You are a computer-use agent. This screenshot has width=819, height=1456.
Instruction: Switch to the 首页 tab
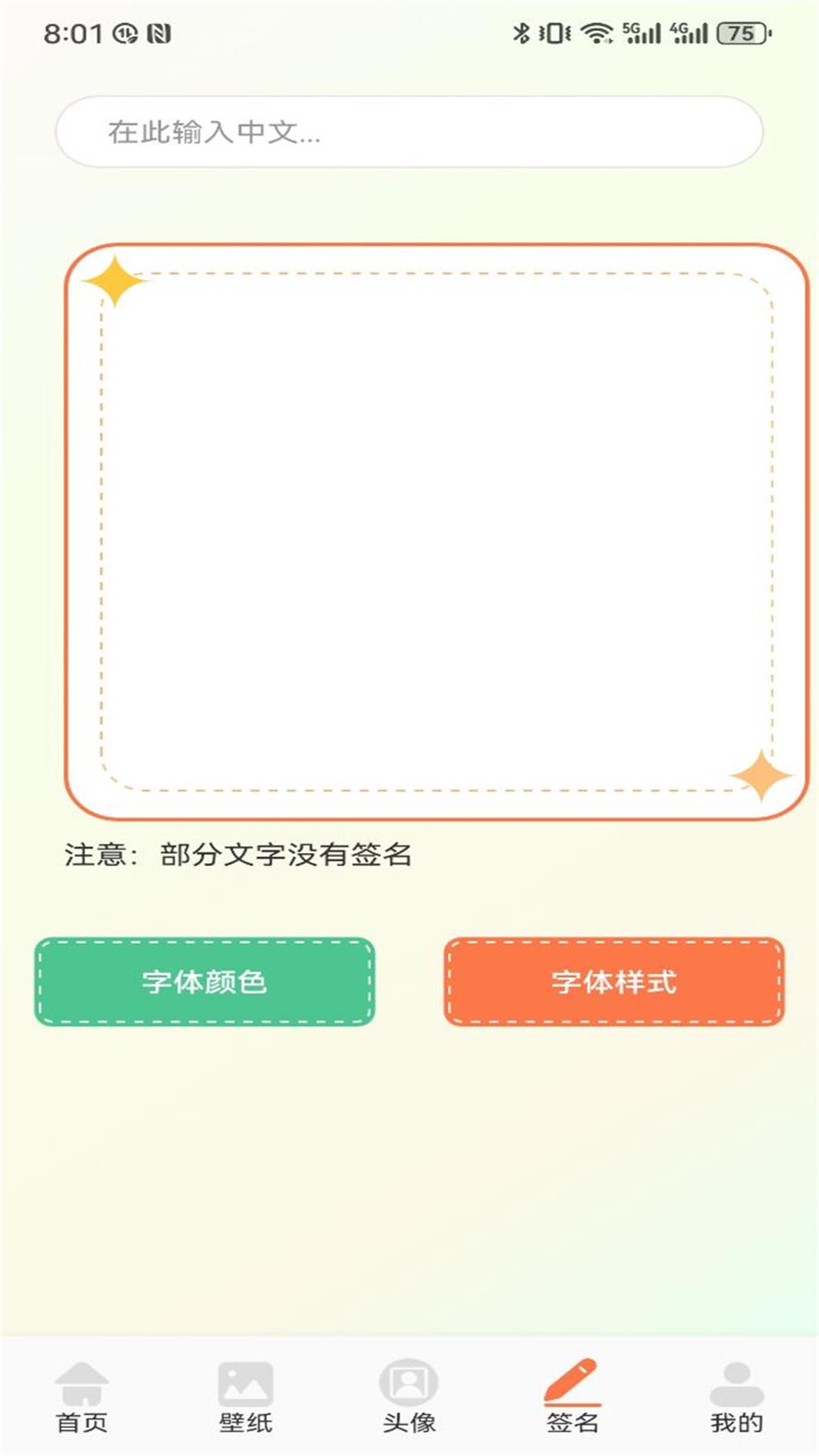point(82,1397)
